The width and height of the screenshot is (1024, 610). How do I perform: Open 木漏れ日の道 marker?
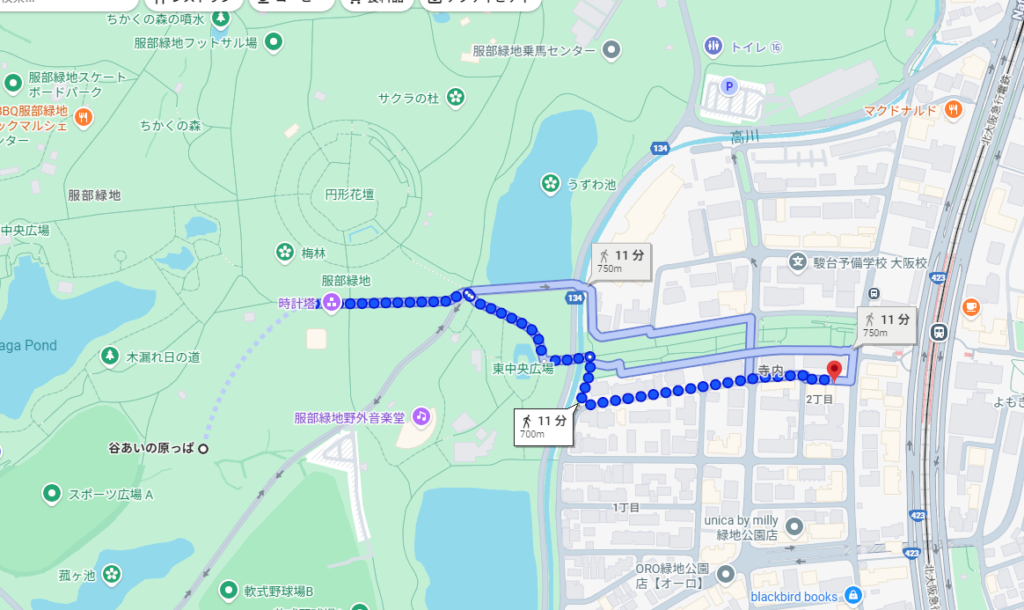pos(108,356)
